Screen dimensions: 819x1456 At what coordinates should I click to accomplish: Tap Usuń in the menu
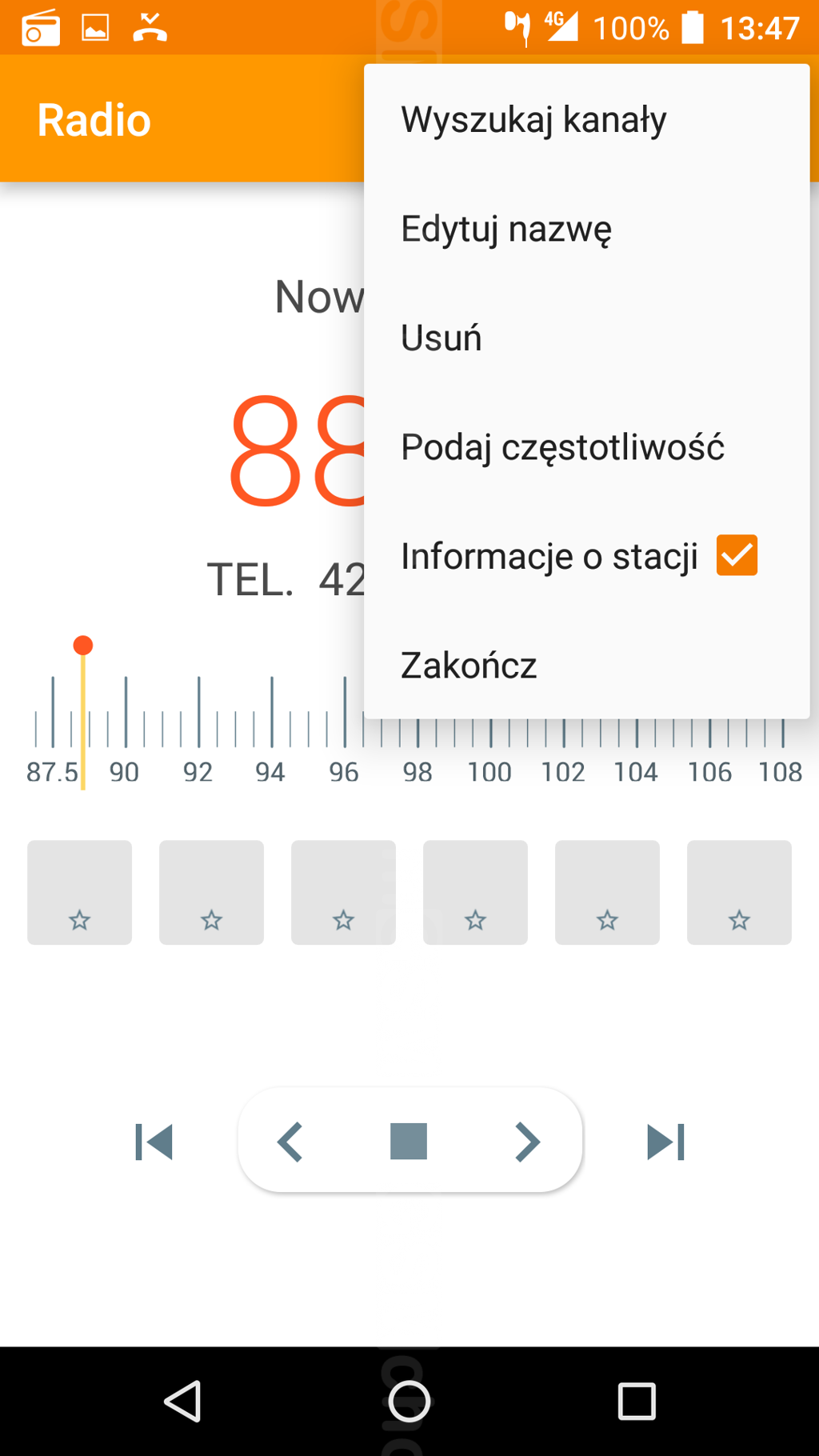(441, 338)
